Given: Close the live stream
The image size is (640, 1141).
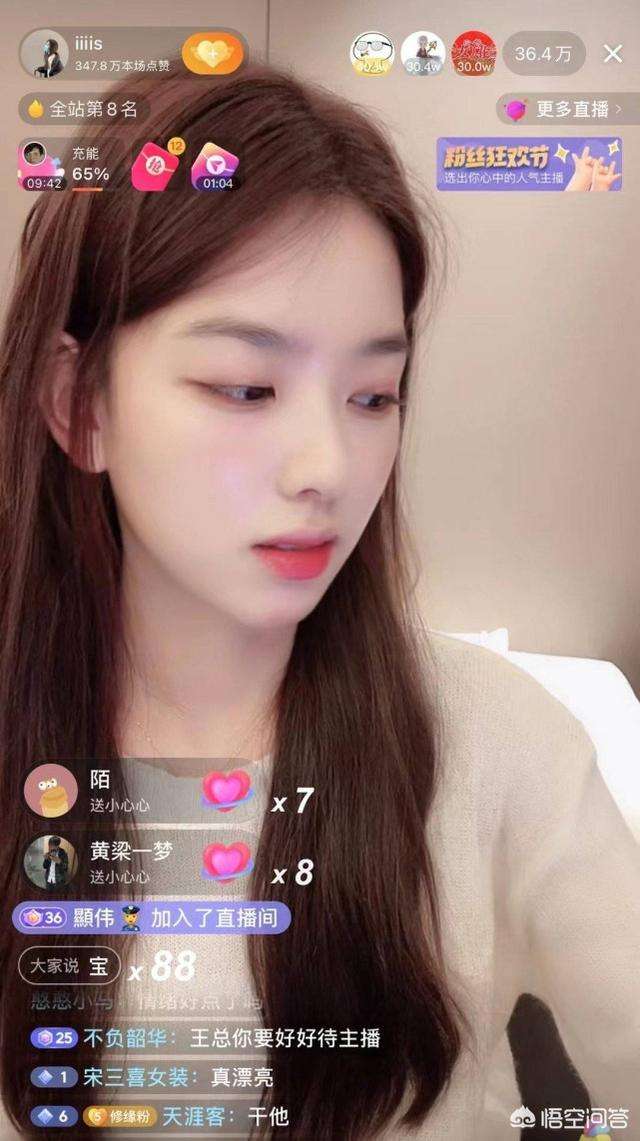Looking at the screenshot, I should tap(613, 53).
